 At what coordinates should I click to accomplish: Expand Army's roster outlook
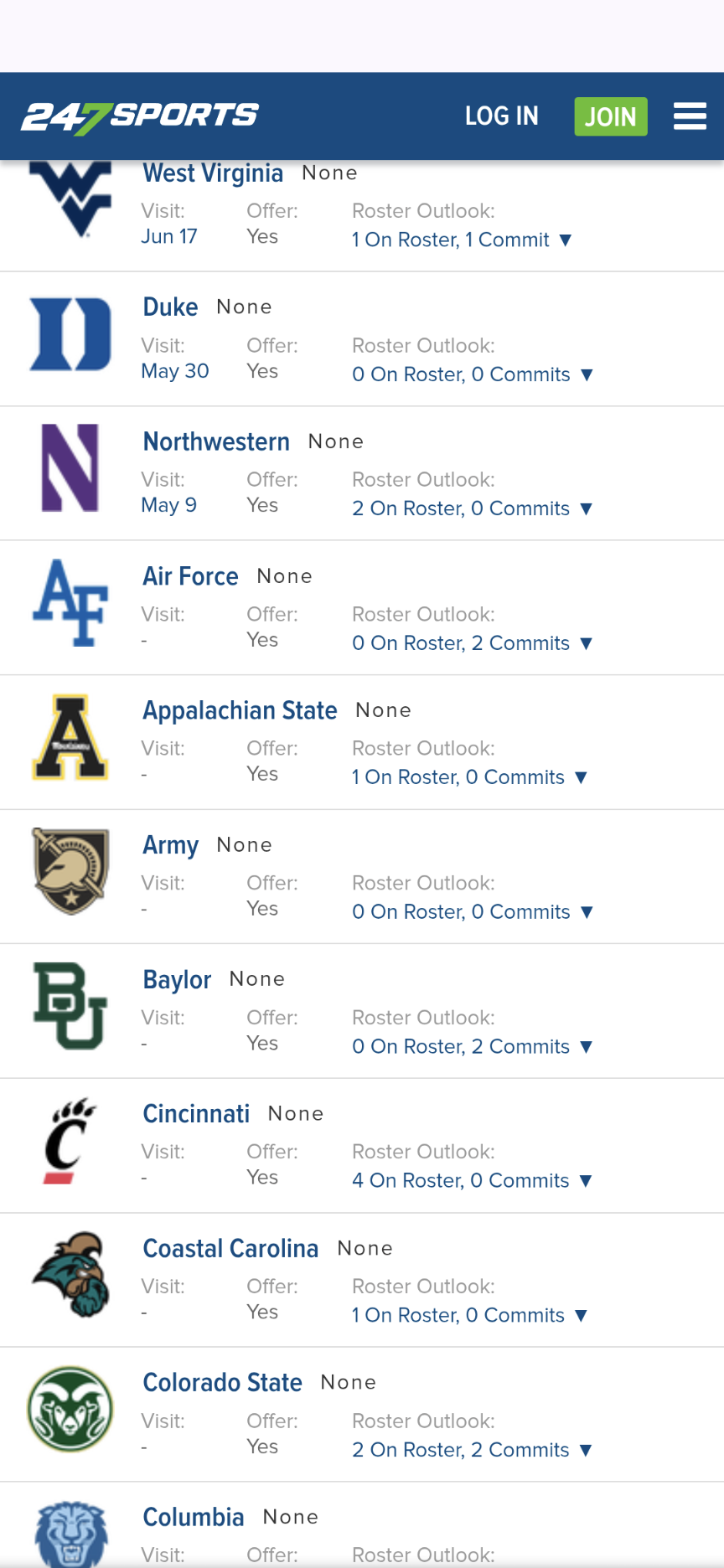coord(473,912)
